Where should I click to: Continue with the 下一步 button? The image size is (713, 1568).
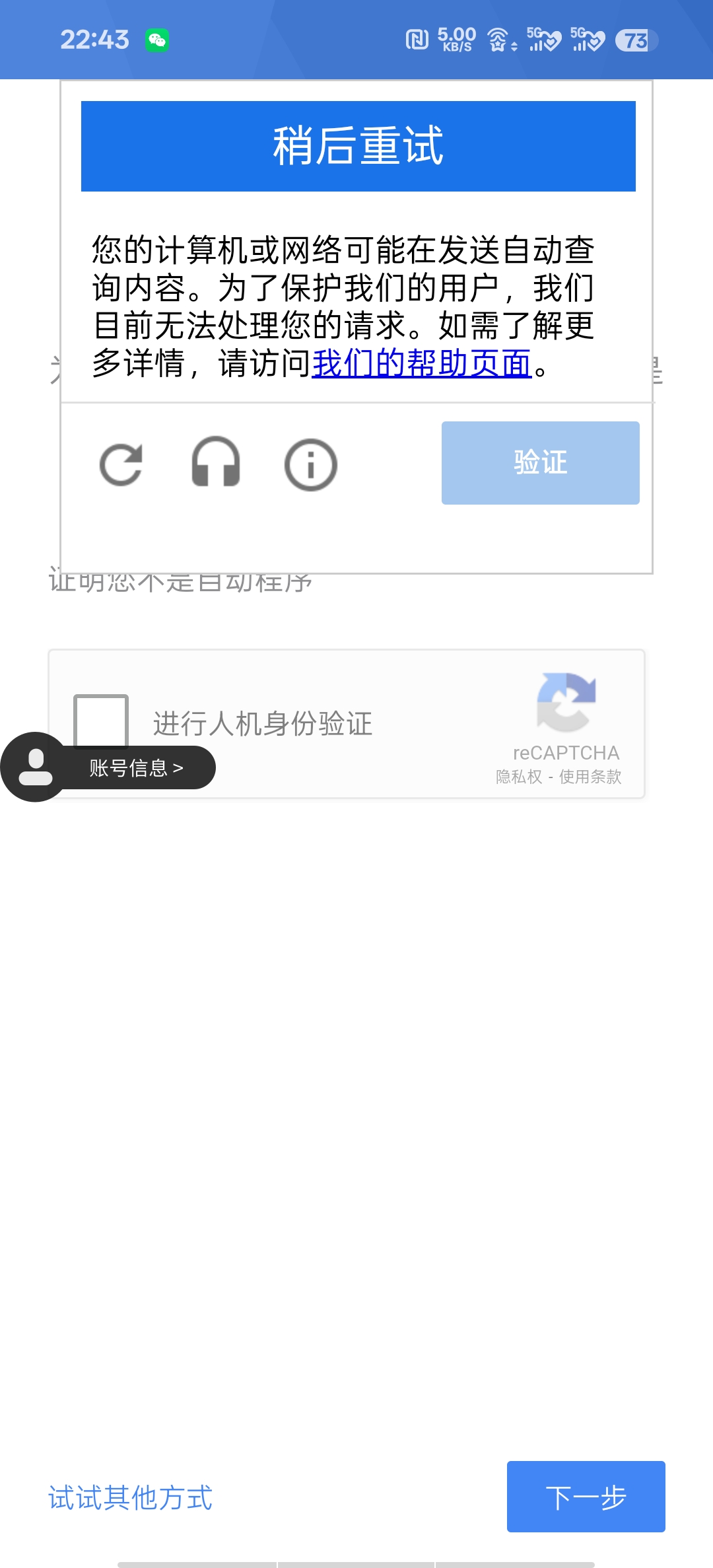click(586, 1497)
